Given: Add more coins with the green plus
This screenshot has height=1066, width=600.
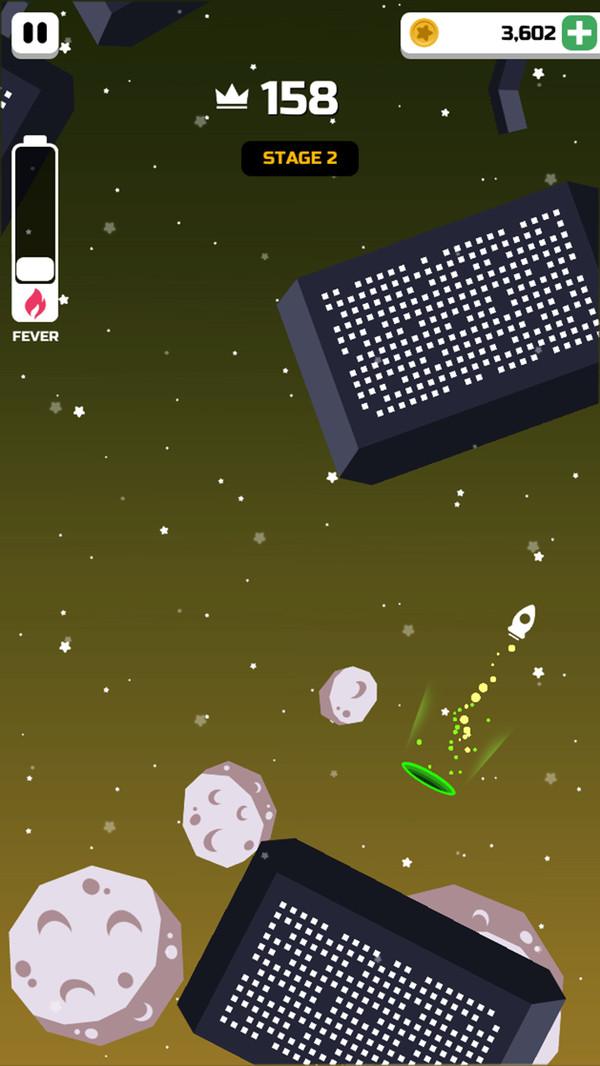Looking at the screenshot, I should pyautogui.click(x=578, y=33).
